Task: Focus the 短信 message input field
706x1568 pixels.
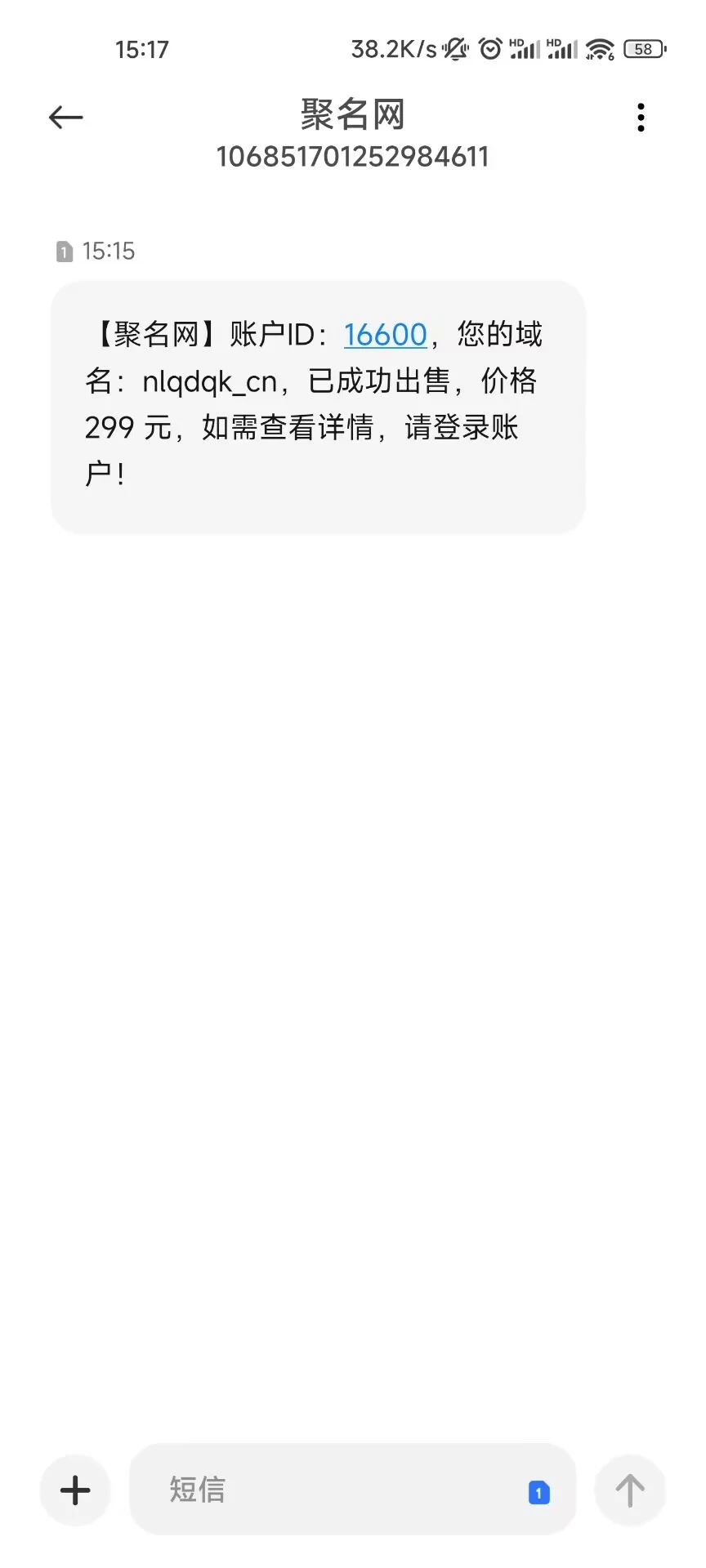Action: 327,1490
